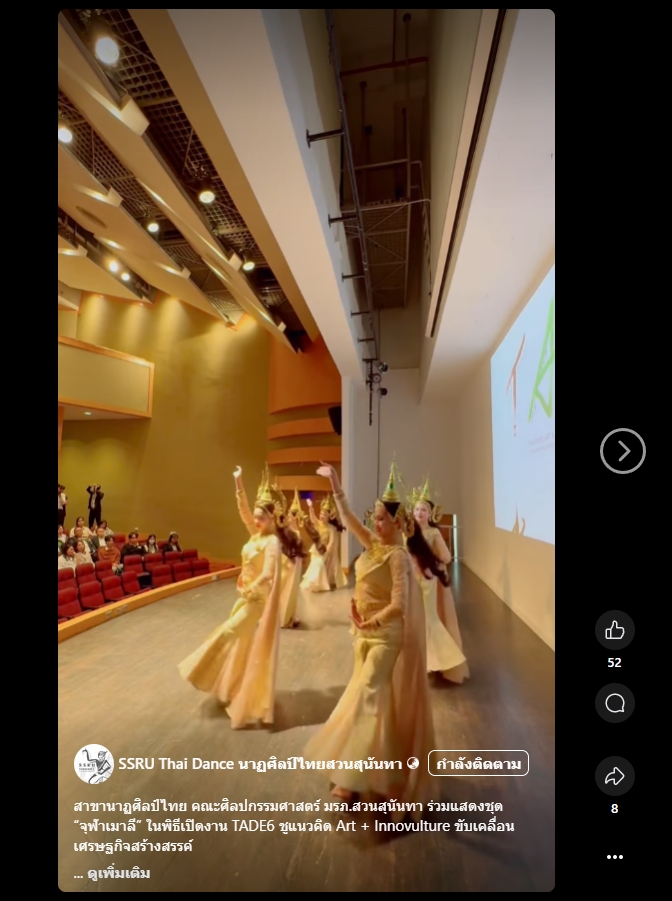Expand caption with ดูเพิ่มเติม
The height and width of the screenshot is (901, 672).
click(x=117, y=873)
